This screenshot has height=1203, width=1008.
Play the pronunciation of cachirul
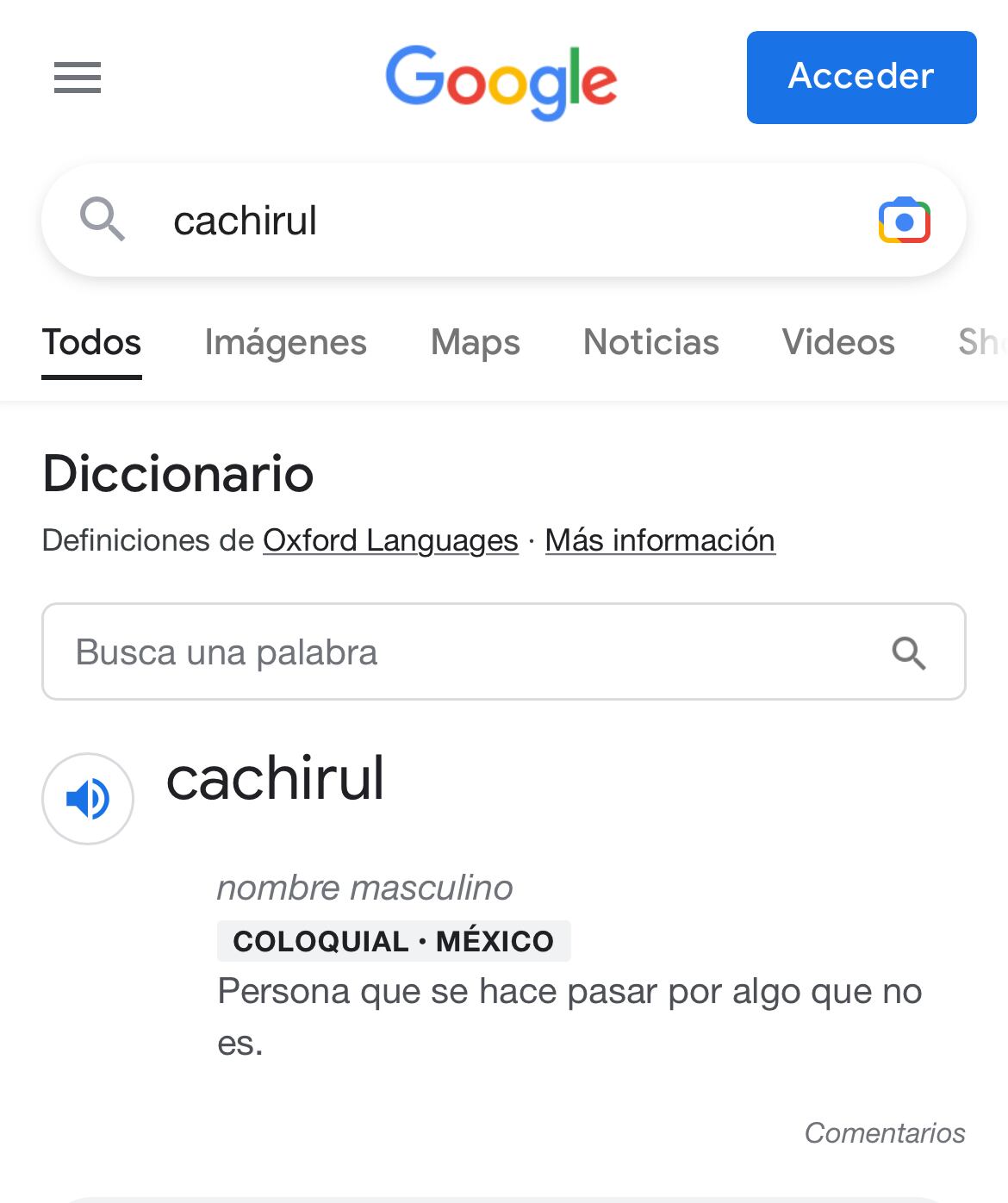[x=88, y=799]
